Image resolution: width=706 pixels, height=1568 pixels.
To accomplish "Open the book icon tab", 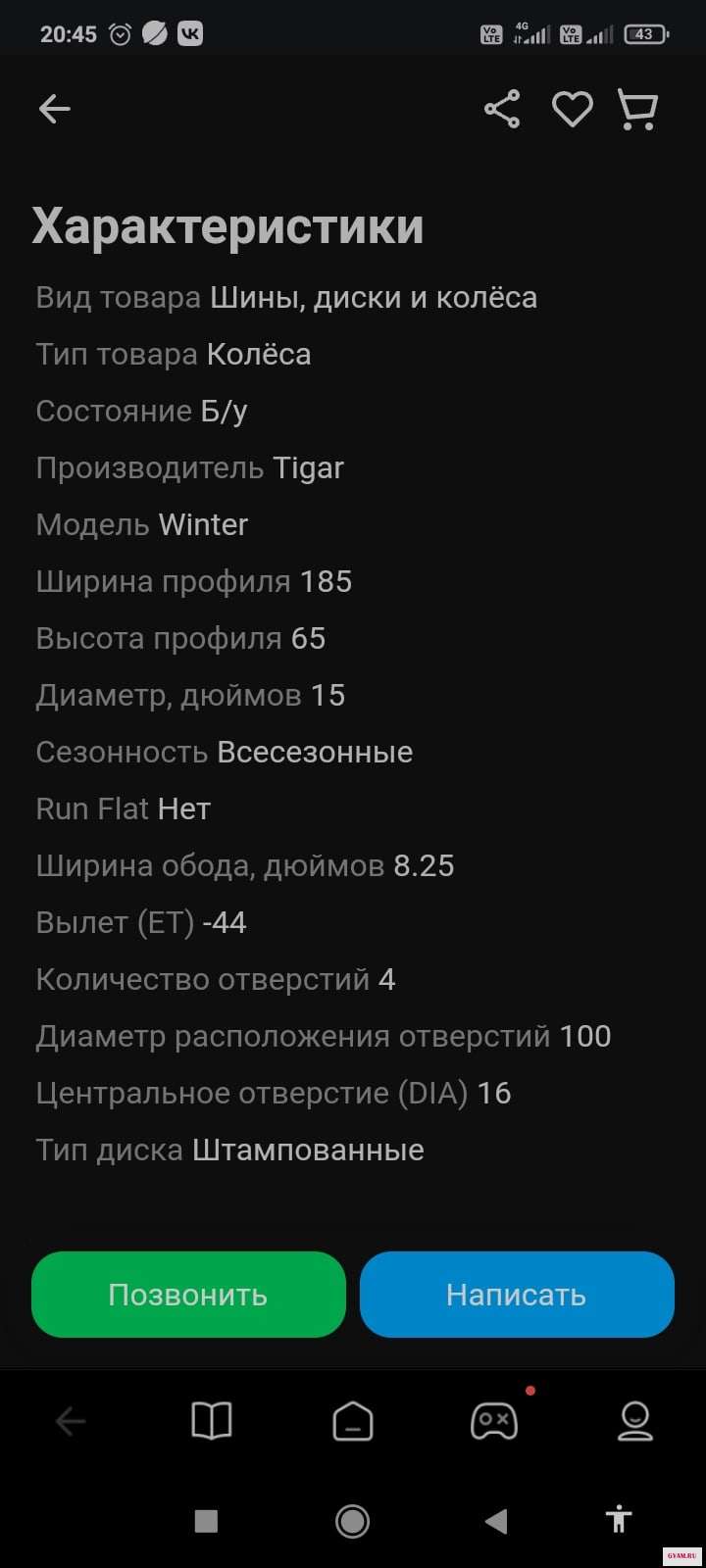I will 211,1420.
